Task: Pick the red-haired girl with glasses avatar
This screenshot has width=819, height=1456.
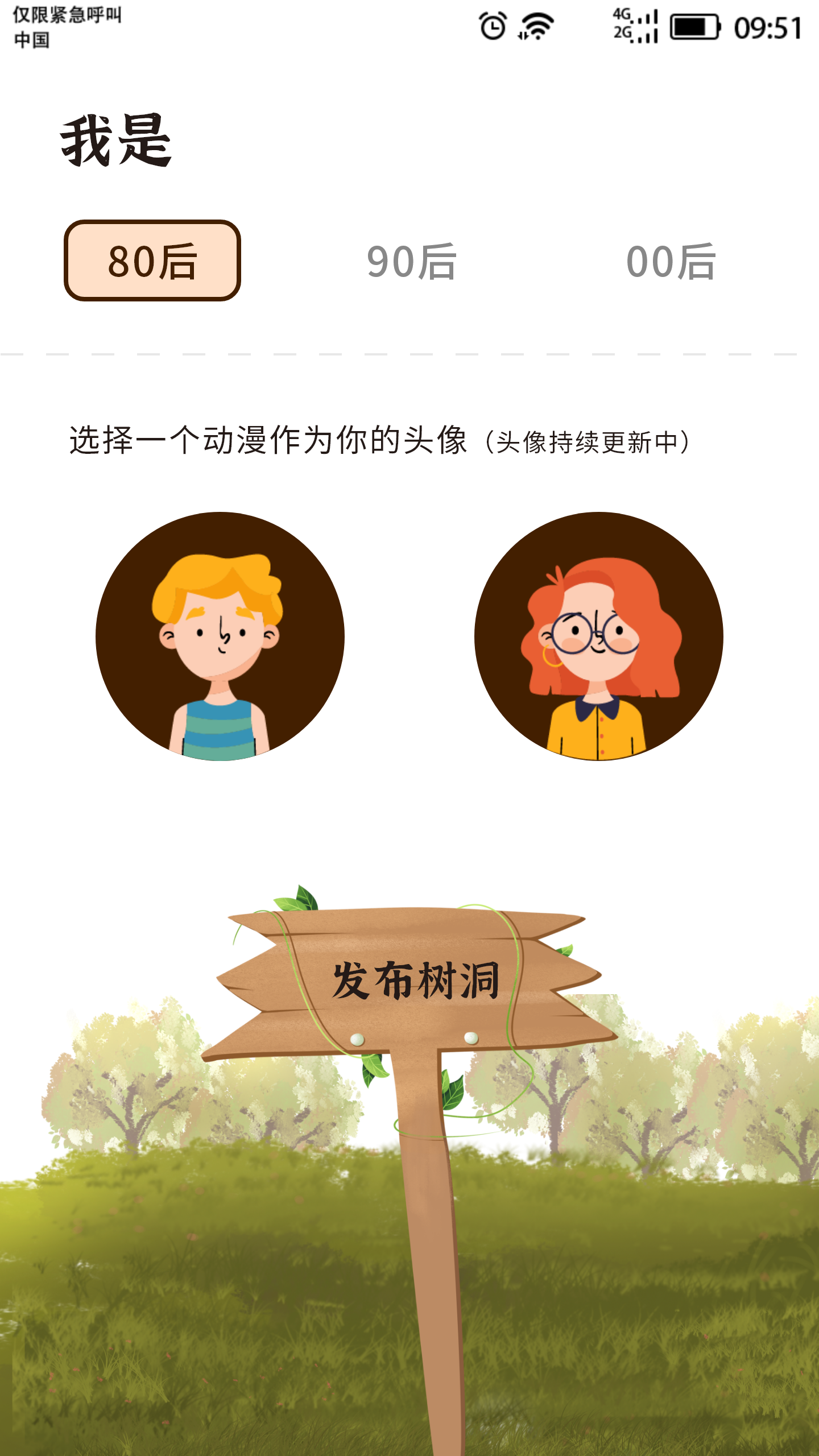Action: (598, 636)
